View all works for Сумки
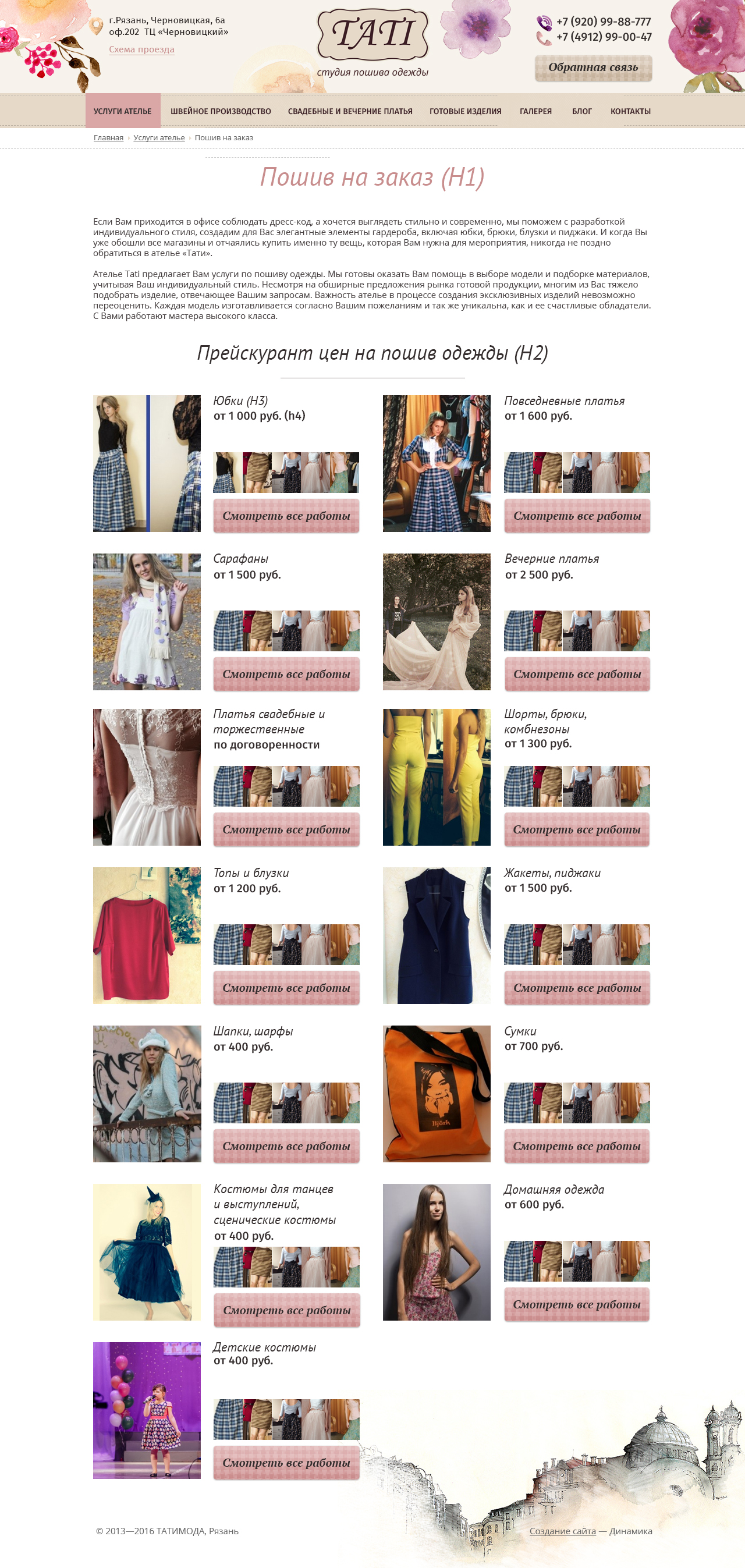 (x=576, y=1145)
